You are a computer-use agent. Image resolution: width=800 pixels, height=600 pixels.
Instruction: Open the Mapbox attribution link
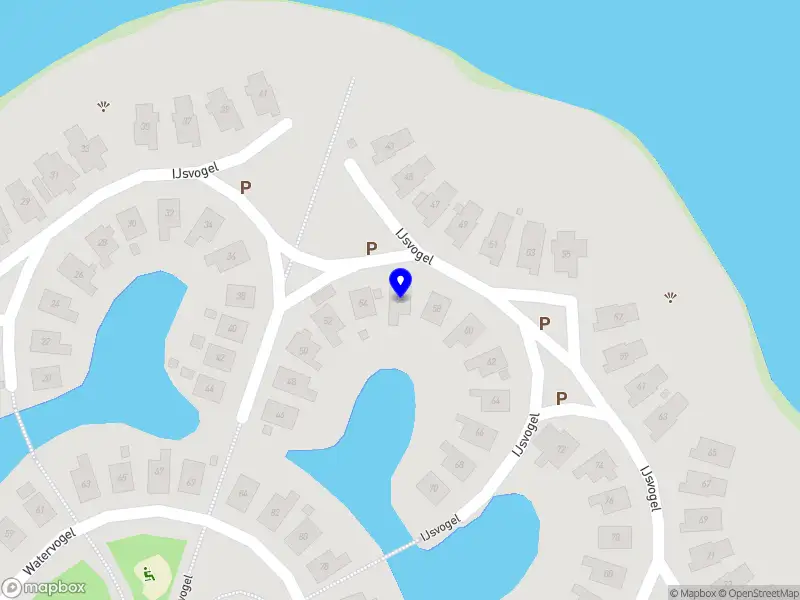click(x=693, y=593)
